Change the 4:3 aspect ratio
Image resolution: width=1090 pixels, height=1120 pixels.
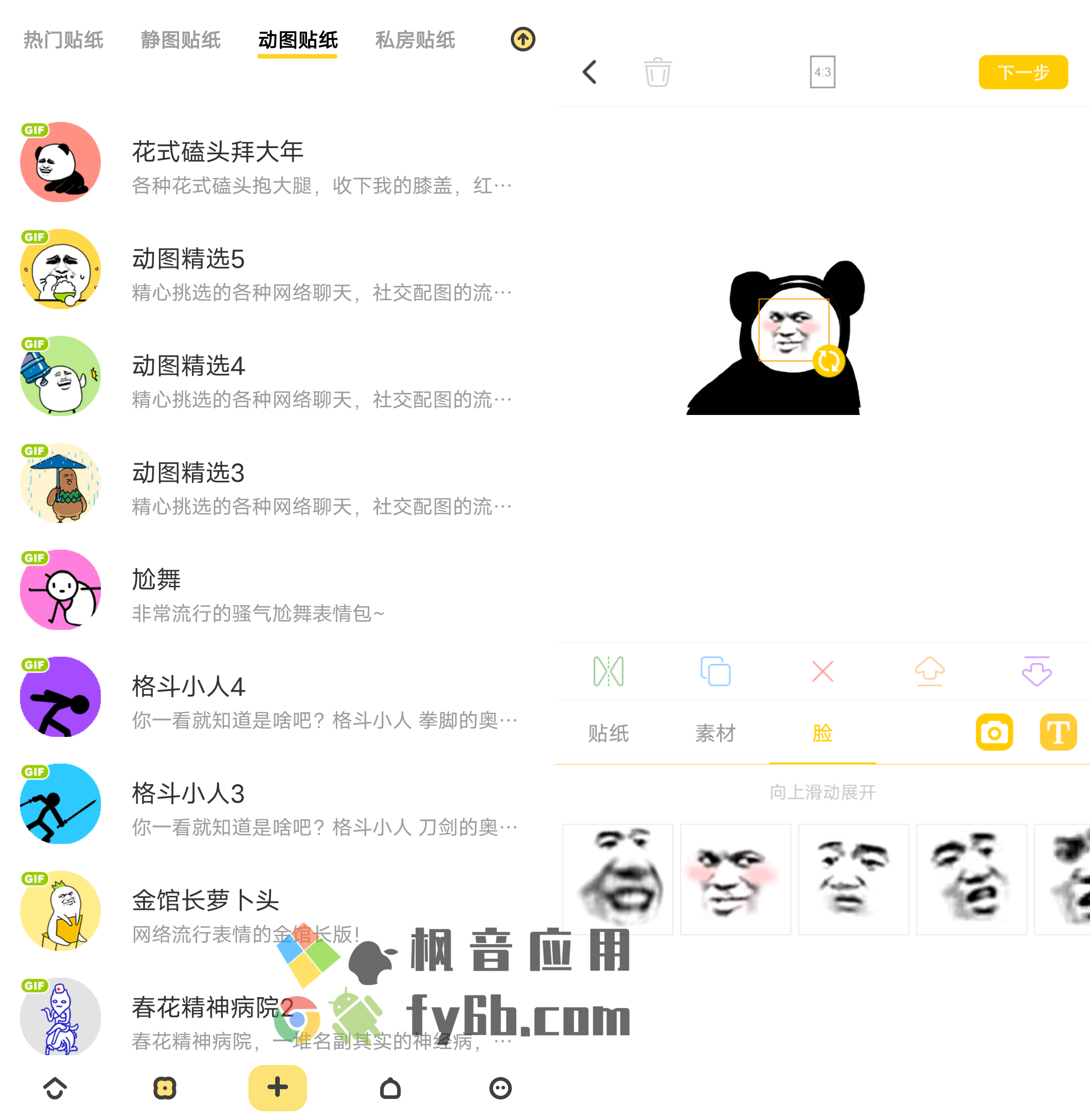point(822,72)
